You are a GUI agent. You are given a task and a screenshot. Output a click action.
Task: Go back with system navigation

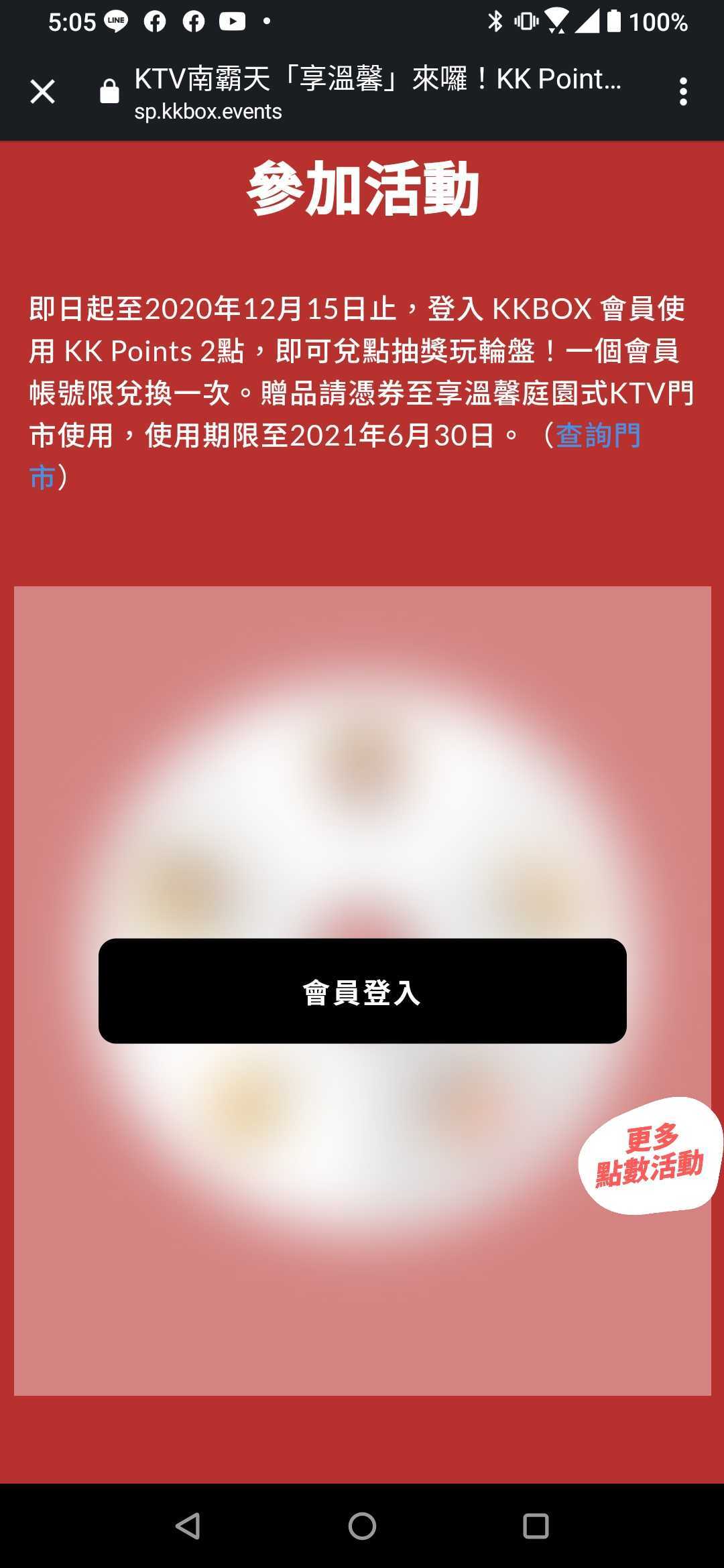188,1526
